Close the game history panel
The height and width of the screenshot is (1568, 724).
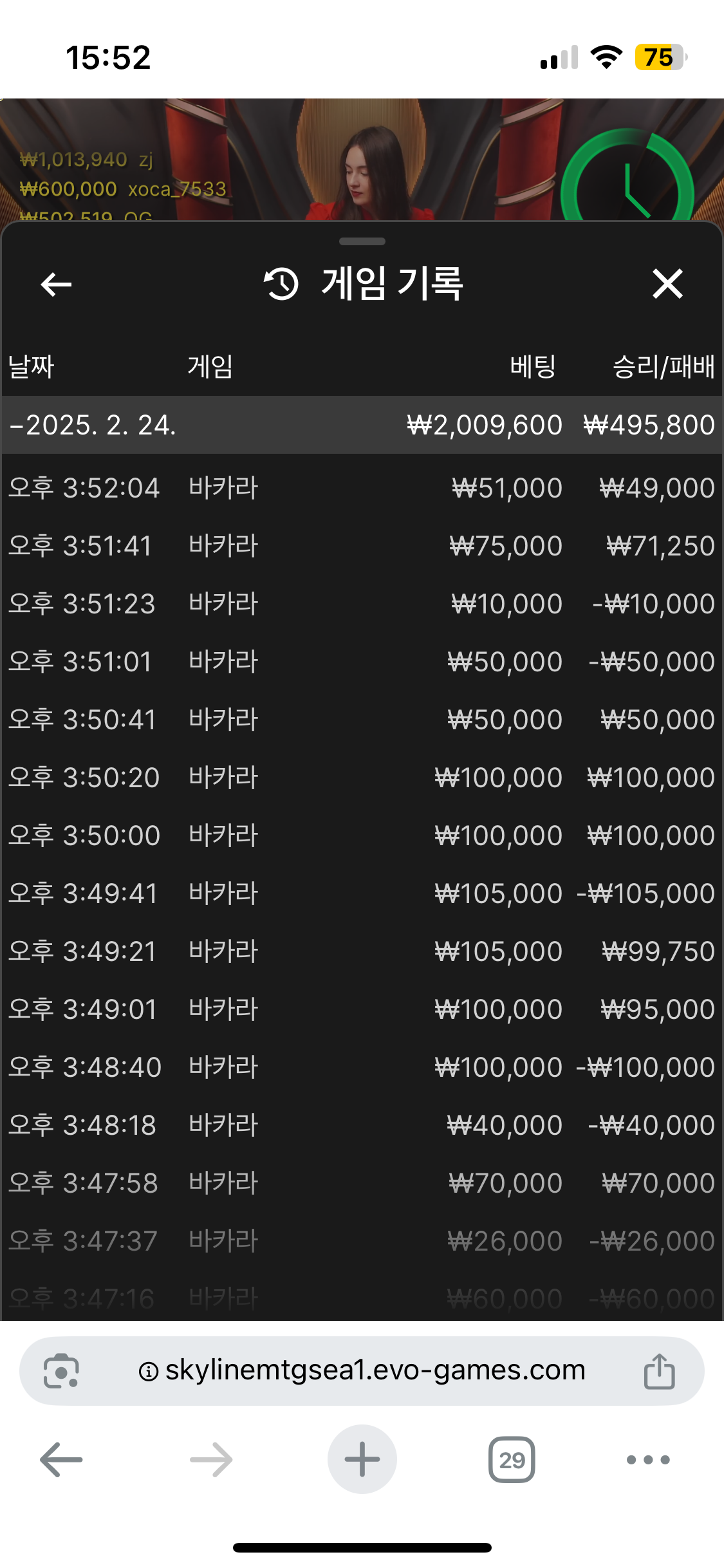(x=667, y=284)
